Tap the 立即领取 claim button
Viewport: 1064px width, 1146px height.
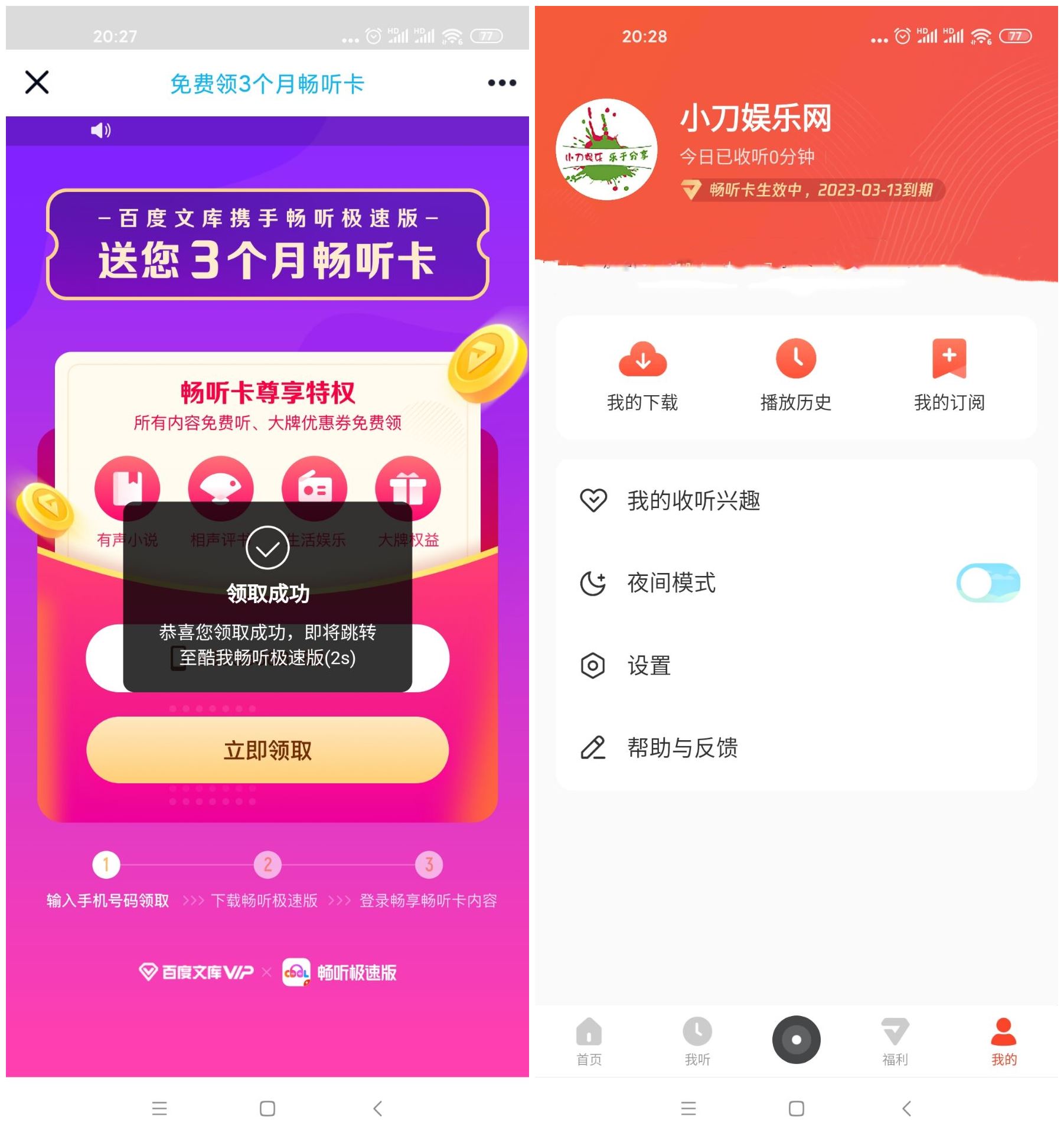point(267,750)
